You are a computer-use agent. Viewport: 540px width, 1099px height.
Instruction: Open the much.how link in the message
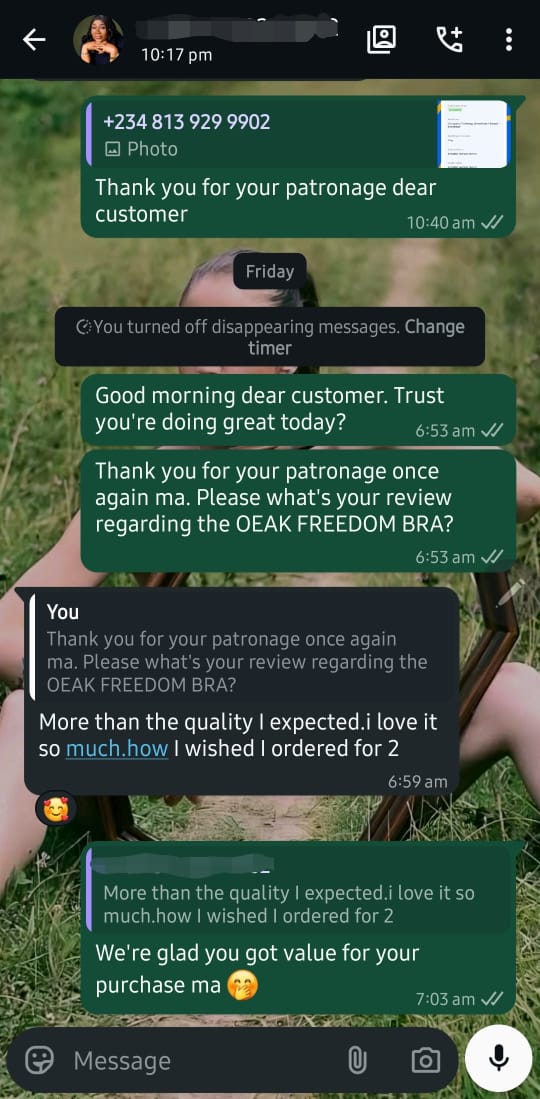coord(117,749)
